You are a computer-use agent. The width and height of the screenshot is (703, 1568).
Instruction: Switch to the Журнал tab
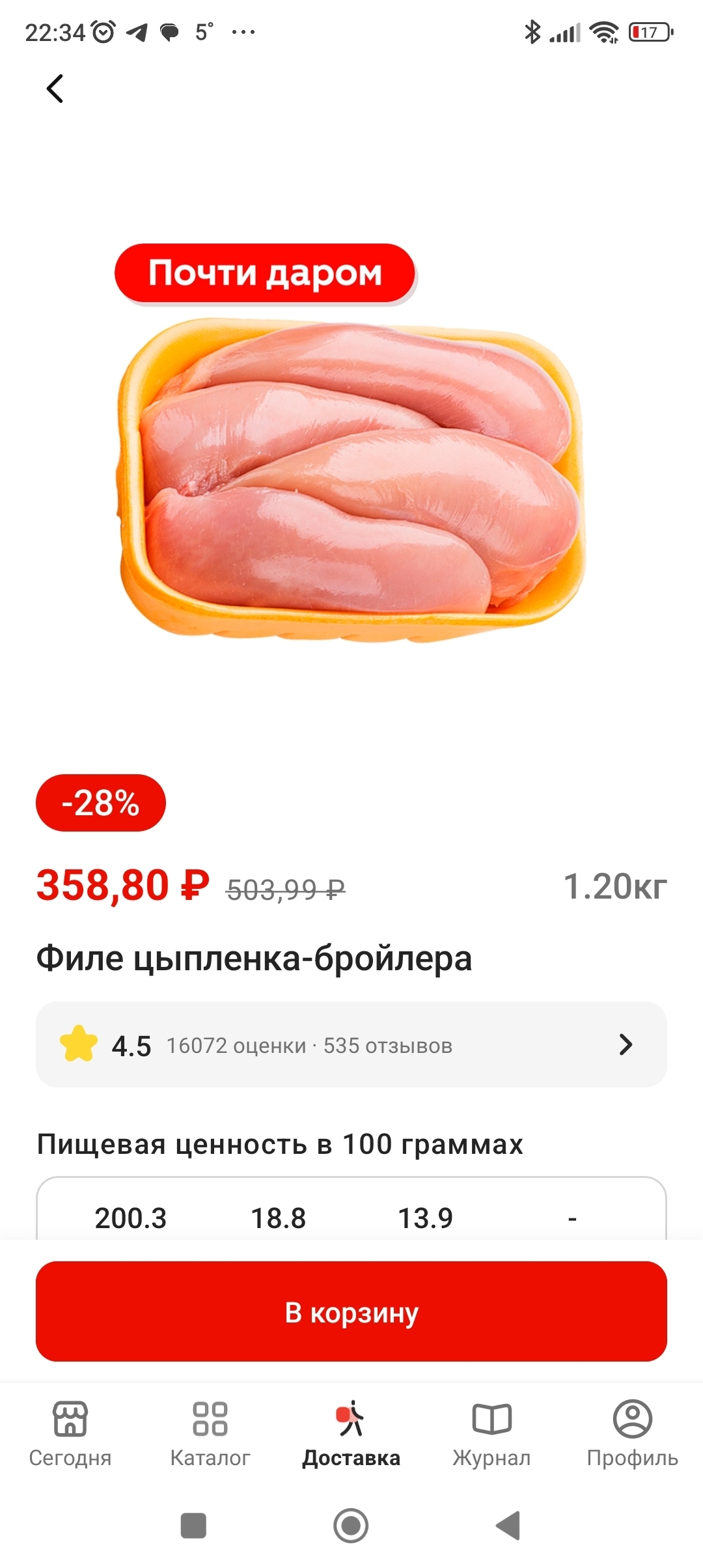click(492, 1433)
